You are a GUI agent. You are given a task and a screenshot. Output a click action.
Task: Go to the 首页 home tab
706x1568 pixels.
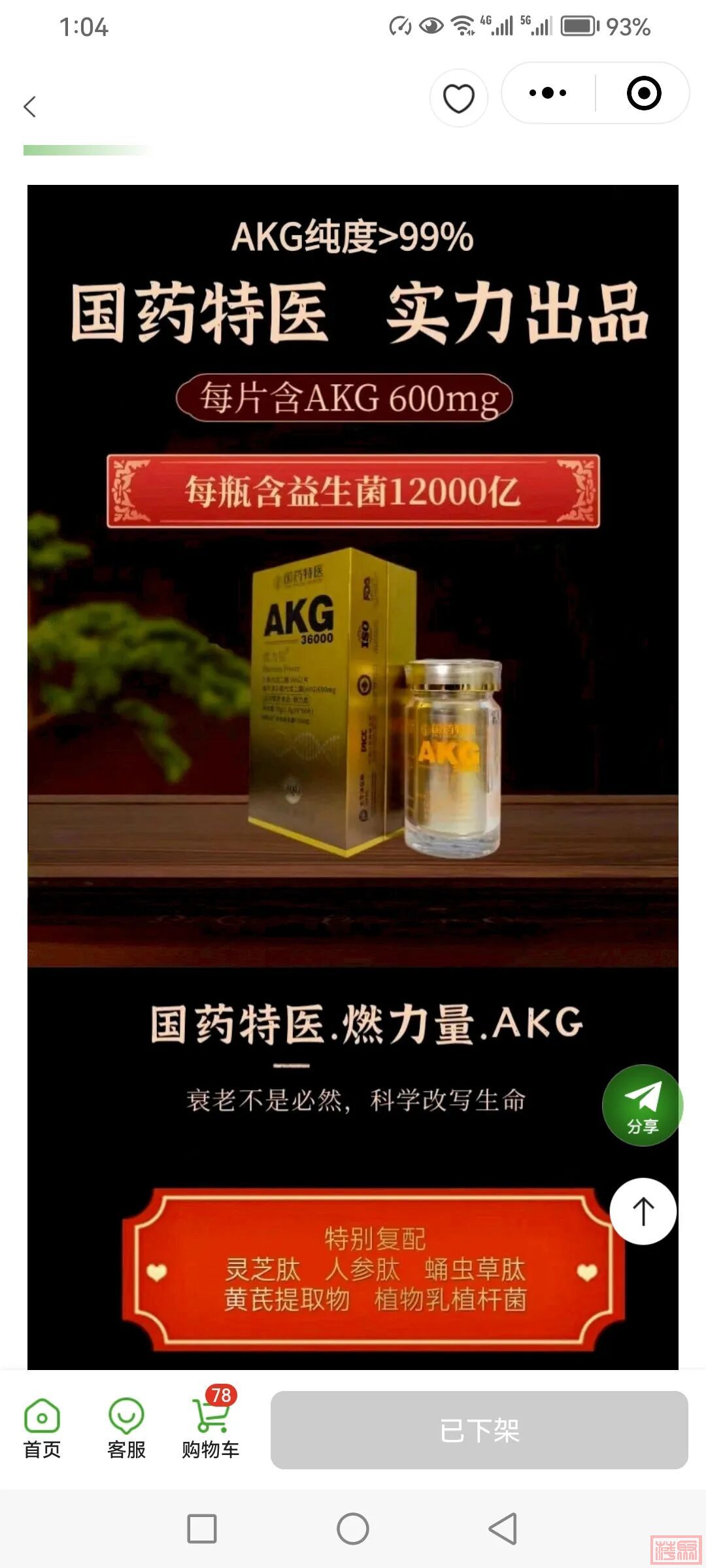tap(42, 1428)
